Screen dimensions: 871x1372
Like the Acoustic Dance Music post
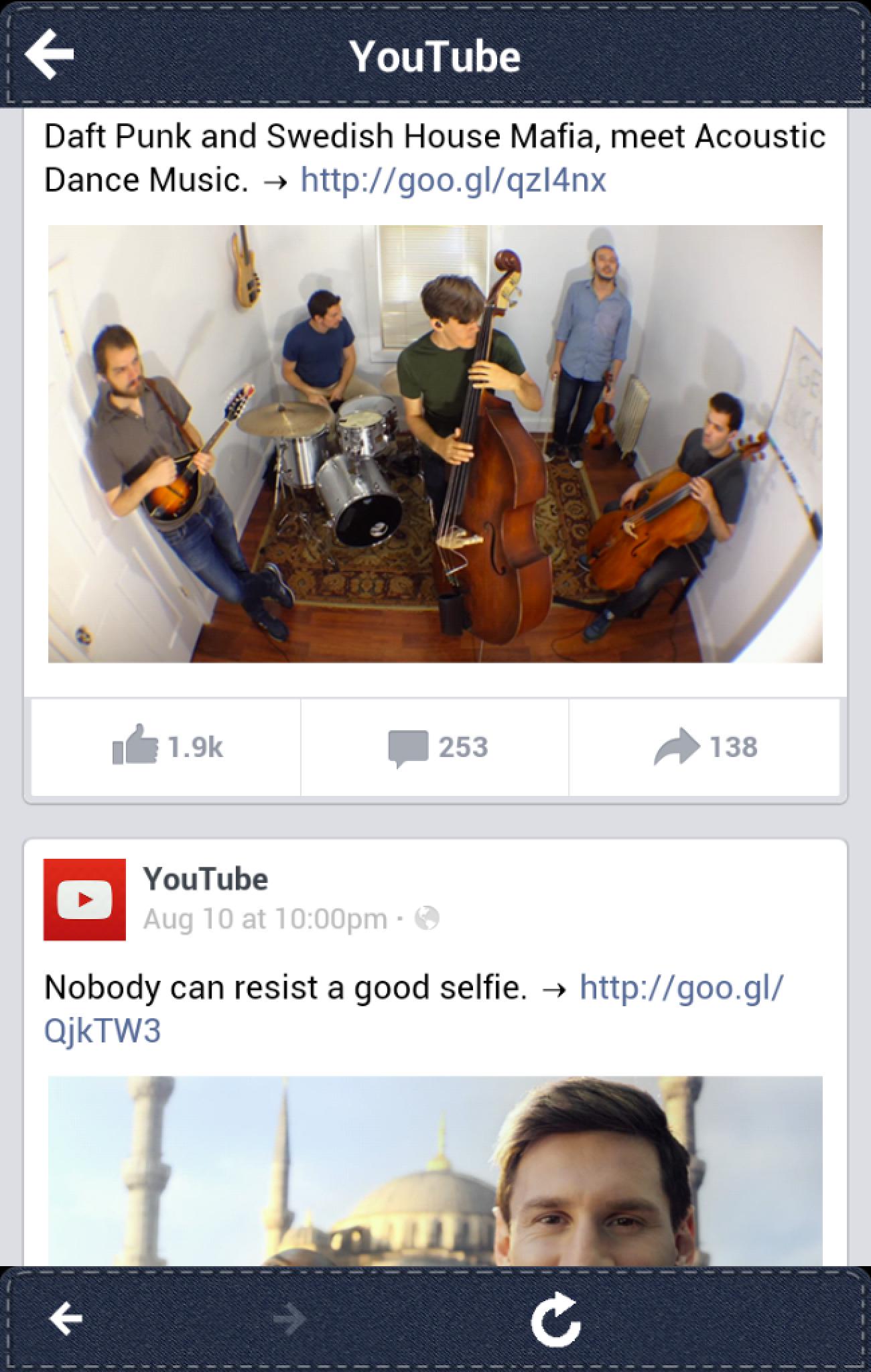pos(166,747)
